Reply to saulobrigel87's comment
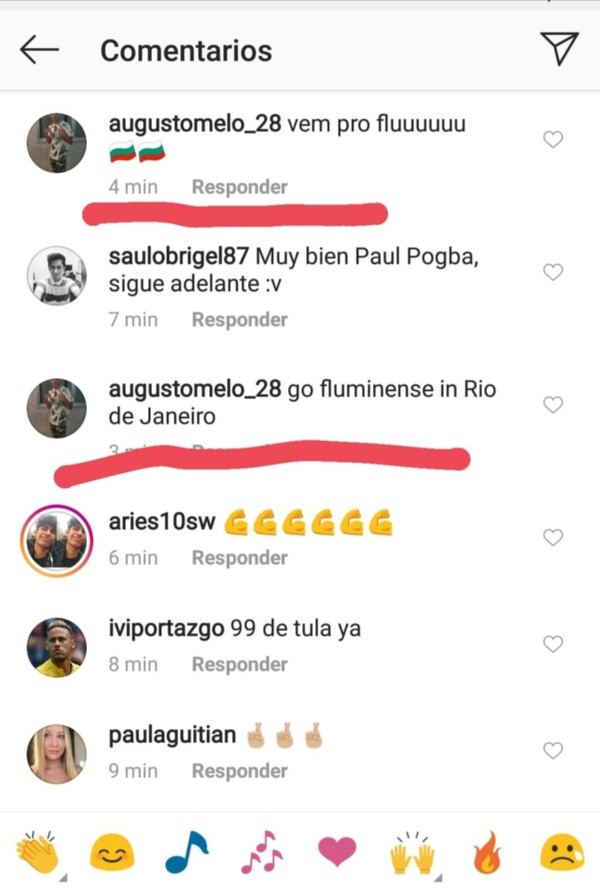 pyautogui.click(x=239, y=320)
